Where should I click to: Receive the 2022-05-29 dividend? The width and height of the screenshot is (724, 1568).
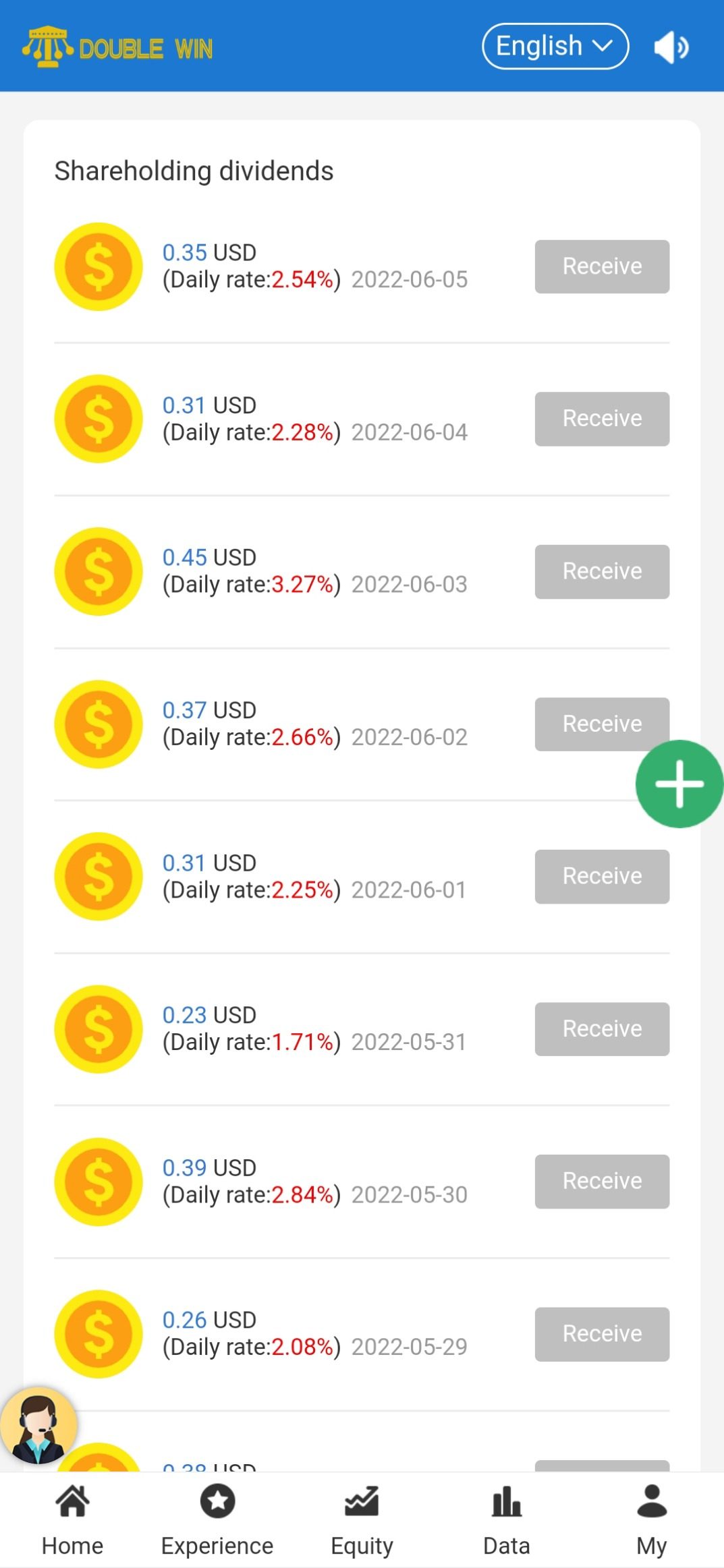click(602, 1334)
